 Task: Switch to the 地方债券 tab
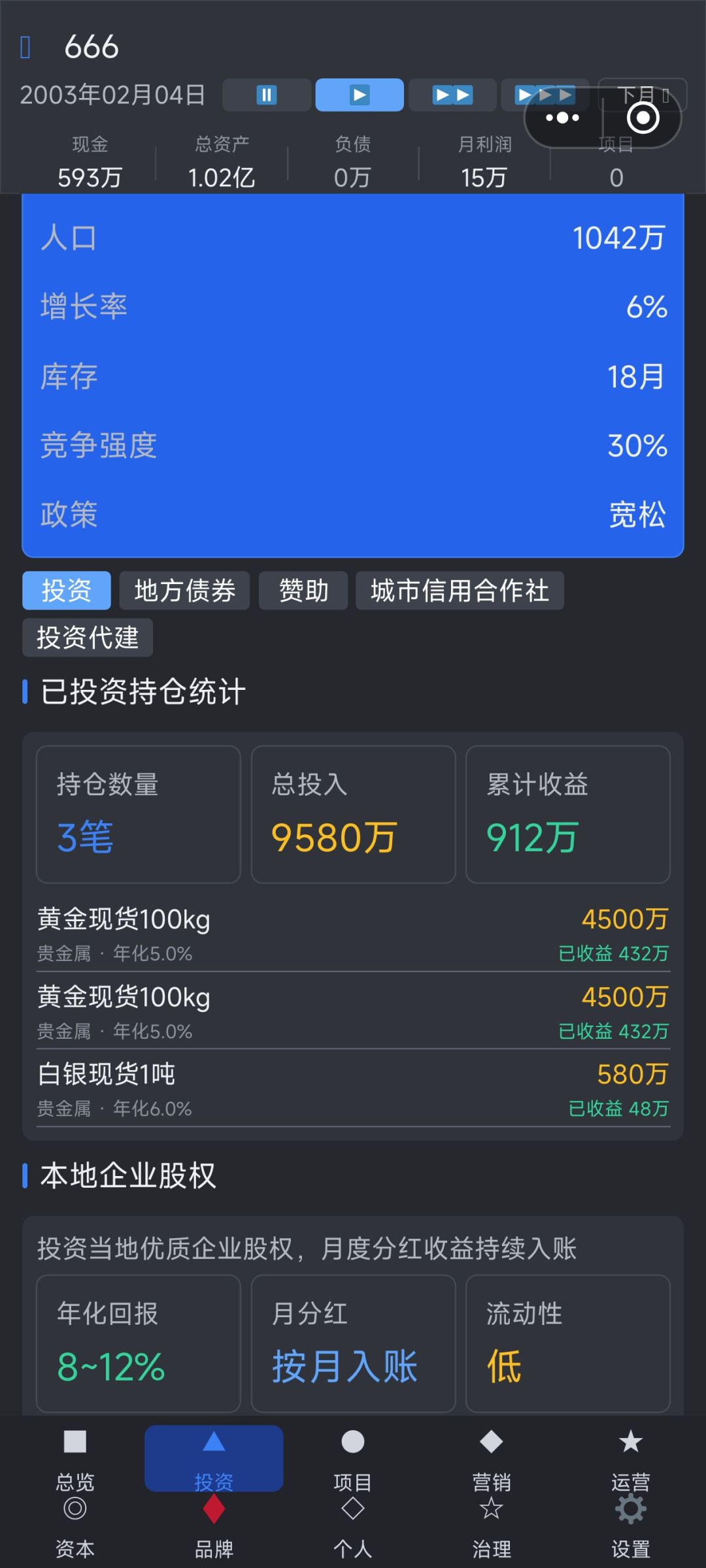coord(184,591)
